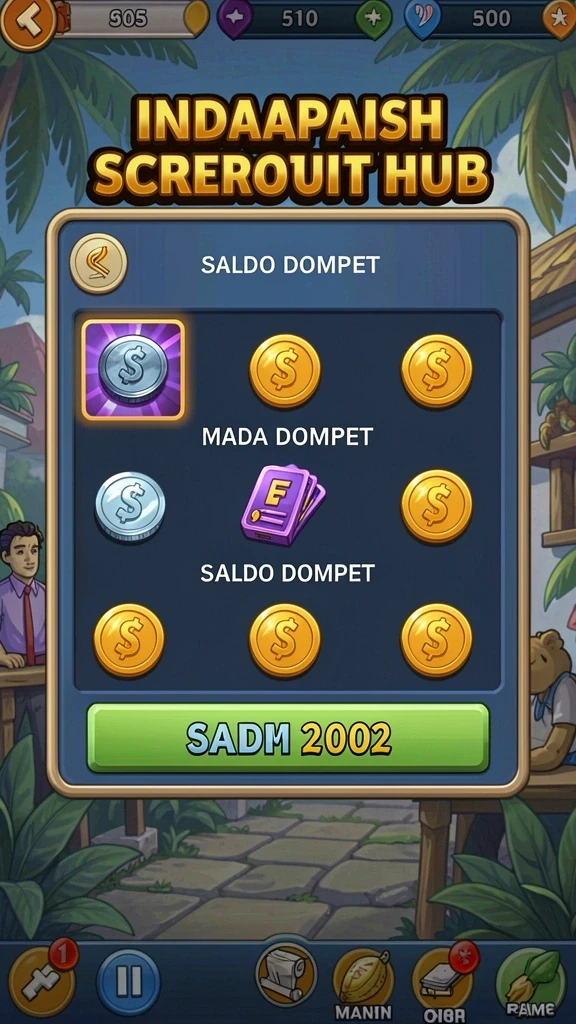Go back with the top-left arrow
576x1024 pixels.
(x=27, y=22)
